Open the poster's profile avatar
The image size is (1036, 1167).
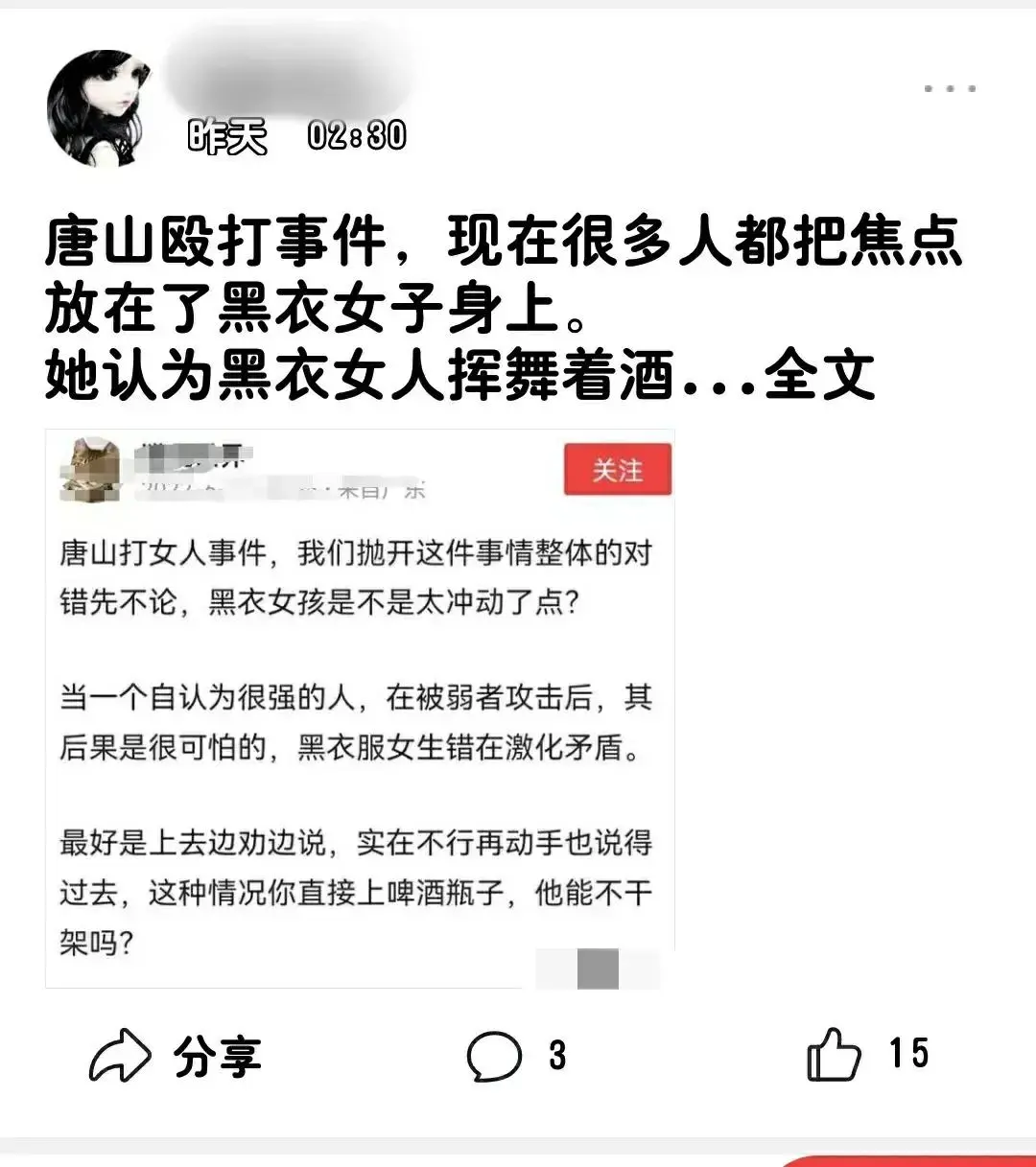pos(101,108)
